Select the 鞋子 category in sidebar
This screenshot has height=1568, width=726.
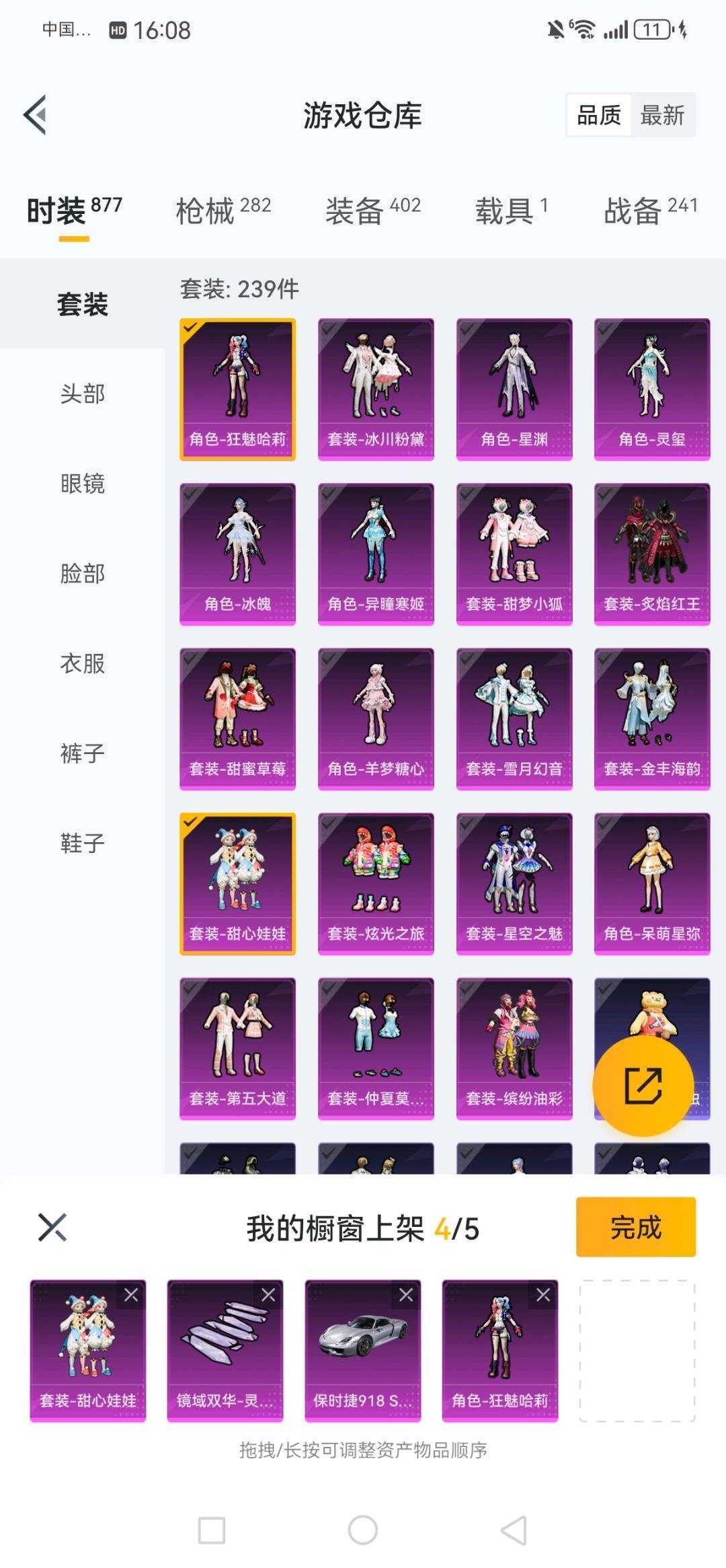(x=81, y=844)
